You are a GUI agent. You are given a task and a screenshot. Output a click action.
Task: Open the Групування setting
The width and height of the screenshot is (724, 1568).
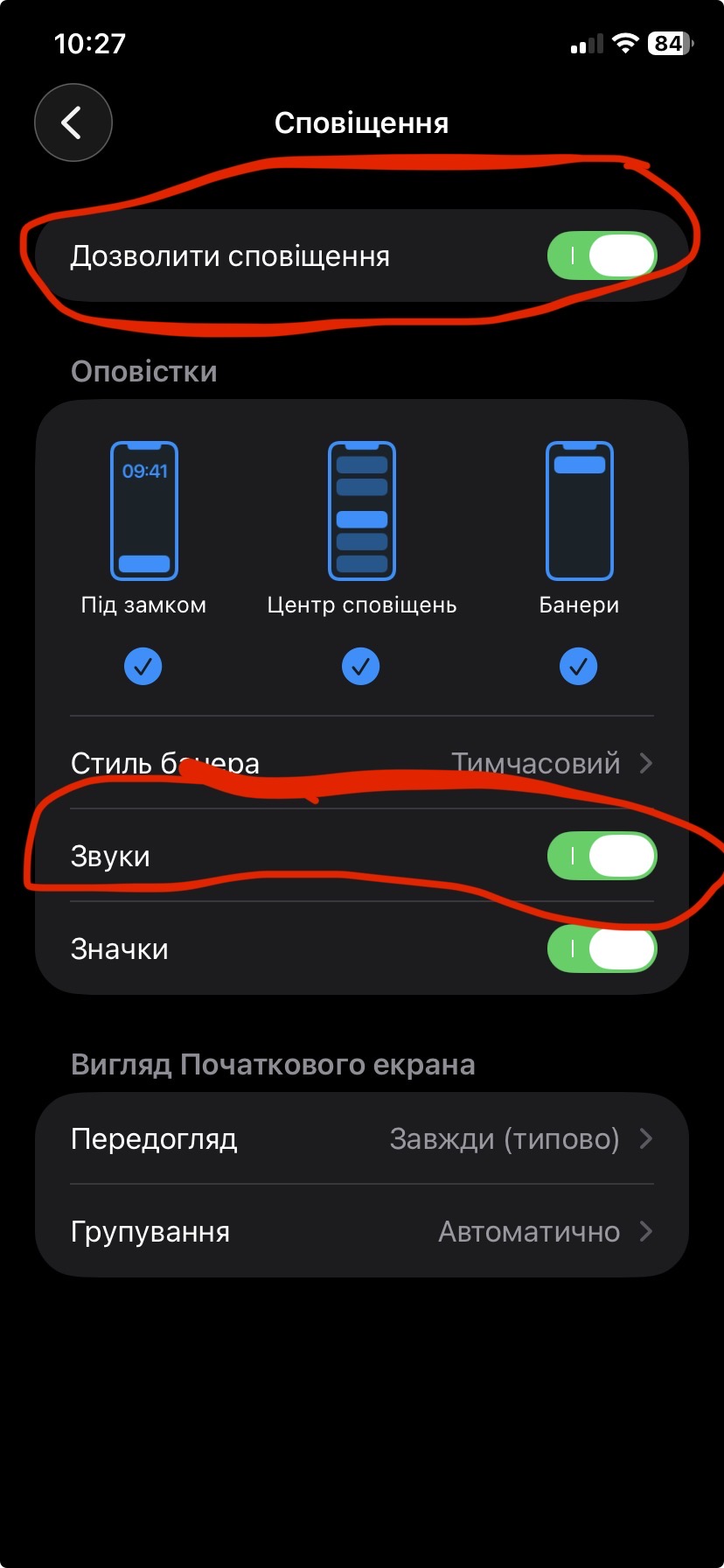click(x=362, y=1231)
